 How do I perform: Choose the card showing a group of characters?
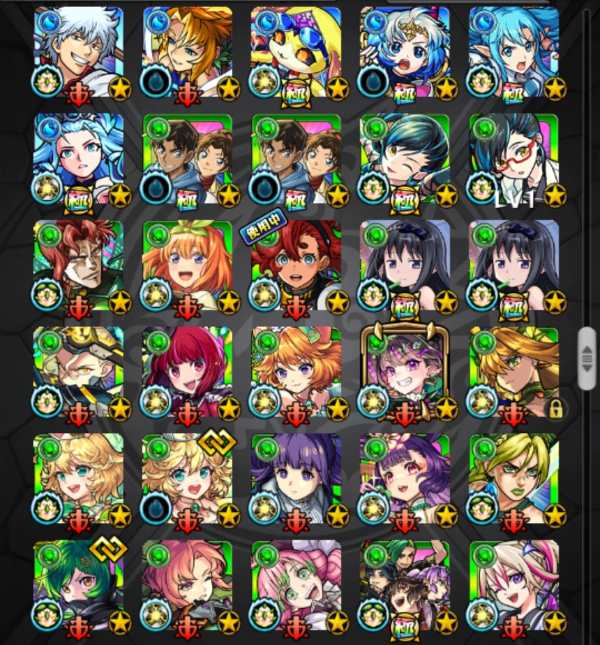404,585
